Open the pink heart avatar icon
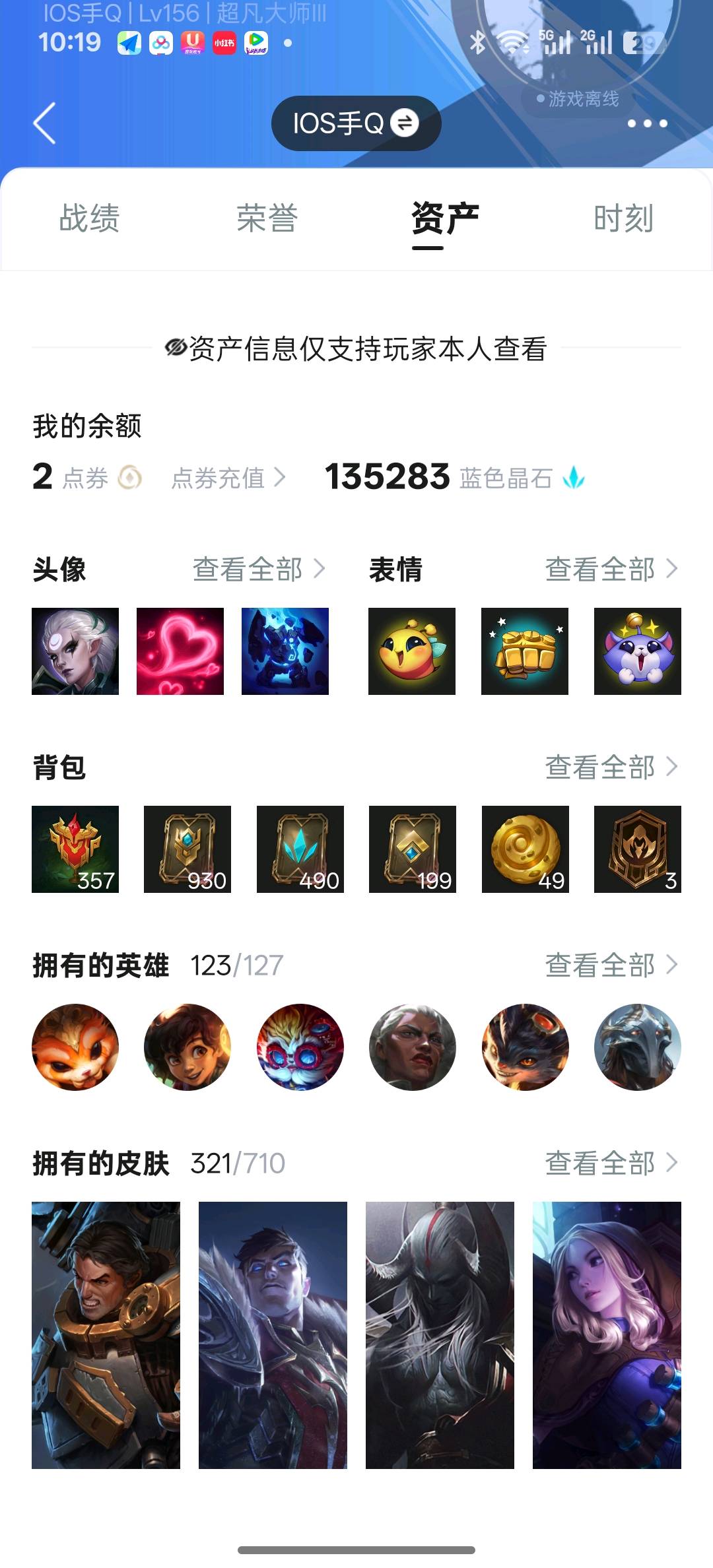713x1568 pixels. coord(180,651)
